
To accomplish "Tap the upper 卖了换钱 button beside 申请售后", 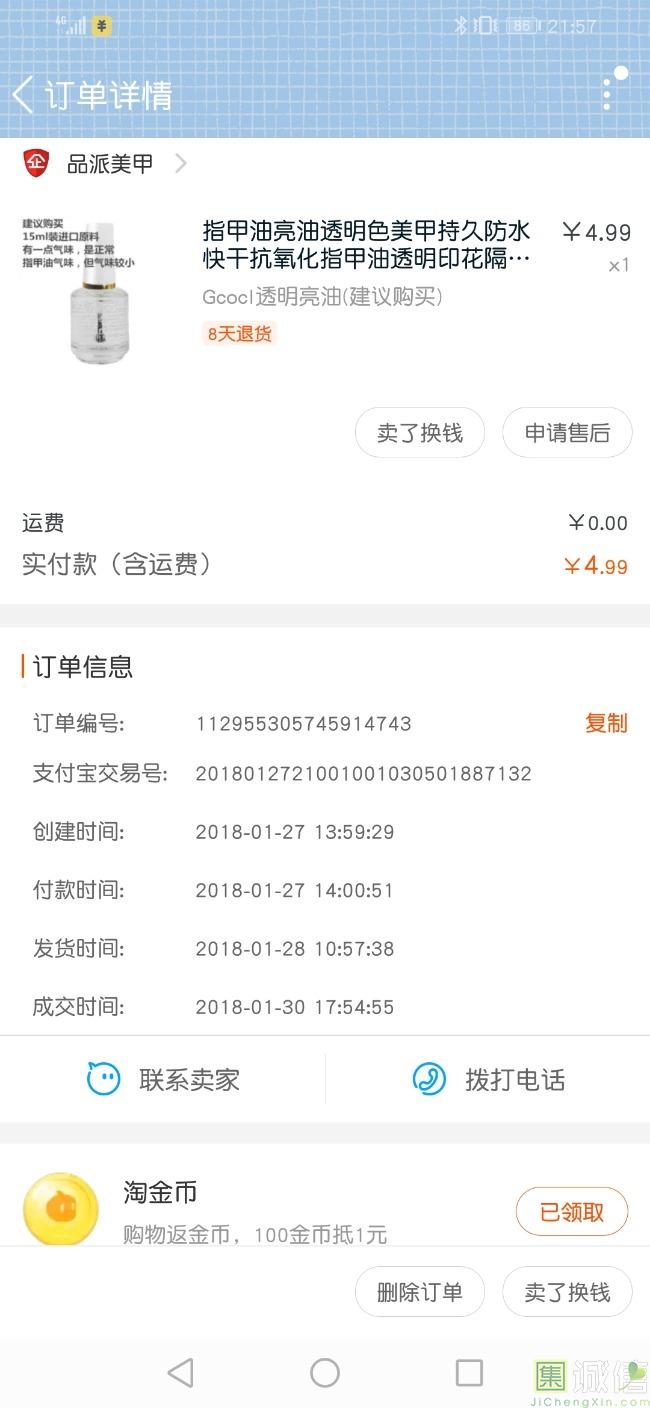I will coord(420,433).
